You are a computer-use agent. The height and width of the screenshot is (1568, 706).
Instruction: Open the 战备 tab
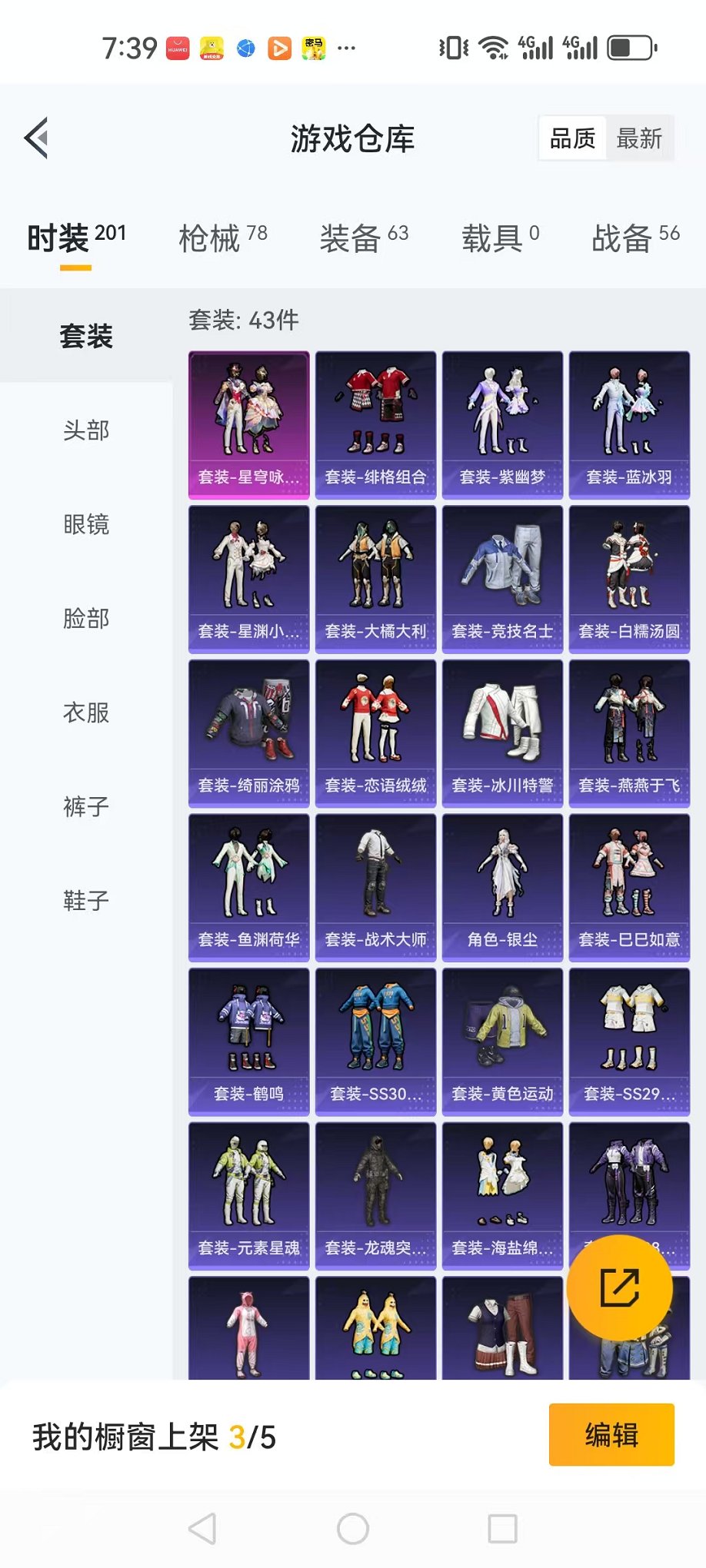(x=635, y=238)
